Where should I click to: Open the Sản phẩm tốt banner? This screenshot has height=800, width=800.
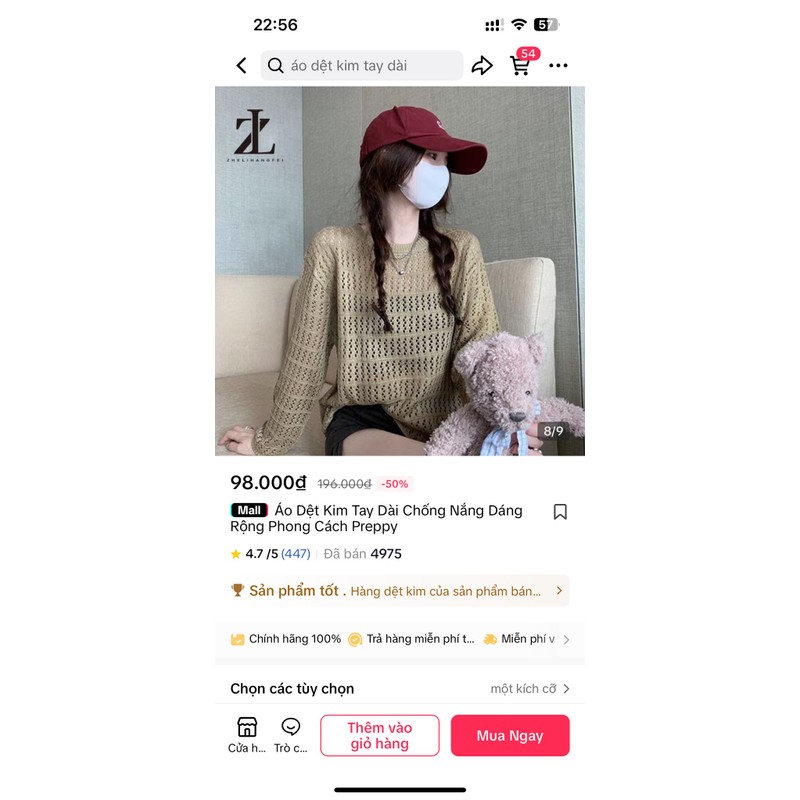pyautogui.click(x=398, y=591)
